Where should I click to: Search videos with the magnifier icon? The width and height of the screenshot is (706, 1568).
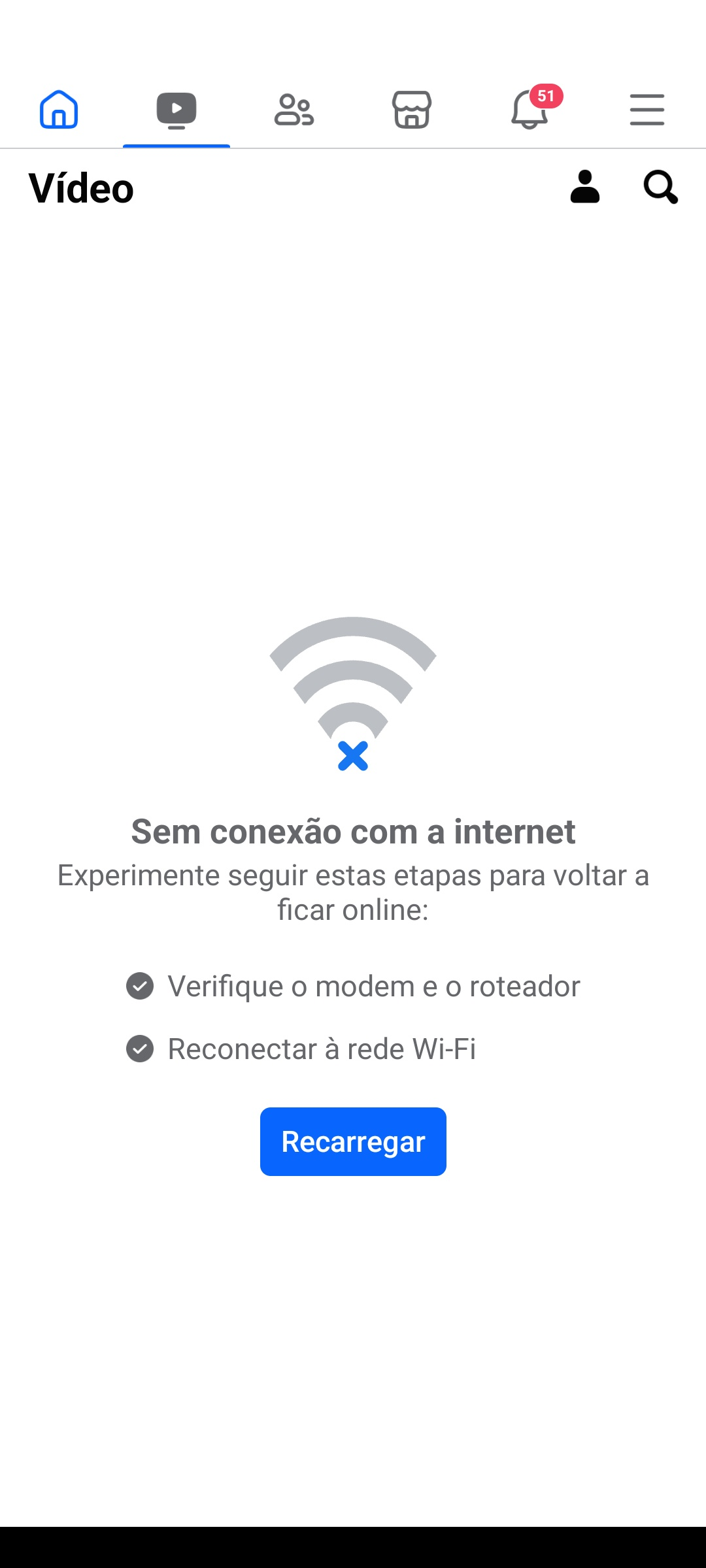tap(660, 188)
